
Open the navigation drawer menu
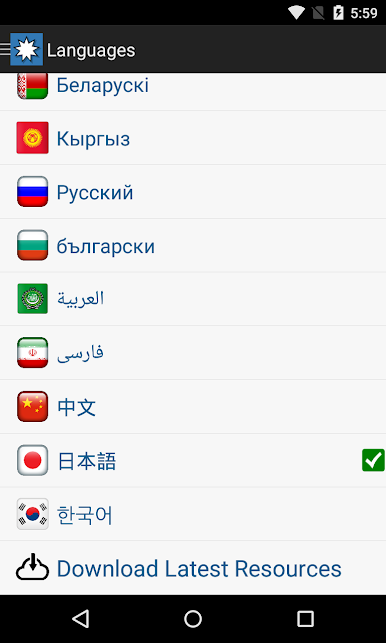21,50
